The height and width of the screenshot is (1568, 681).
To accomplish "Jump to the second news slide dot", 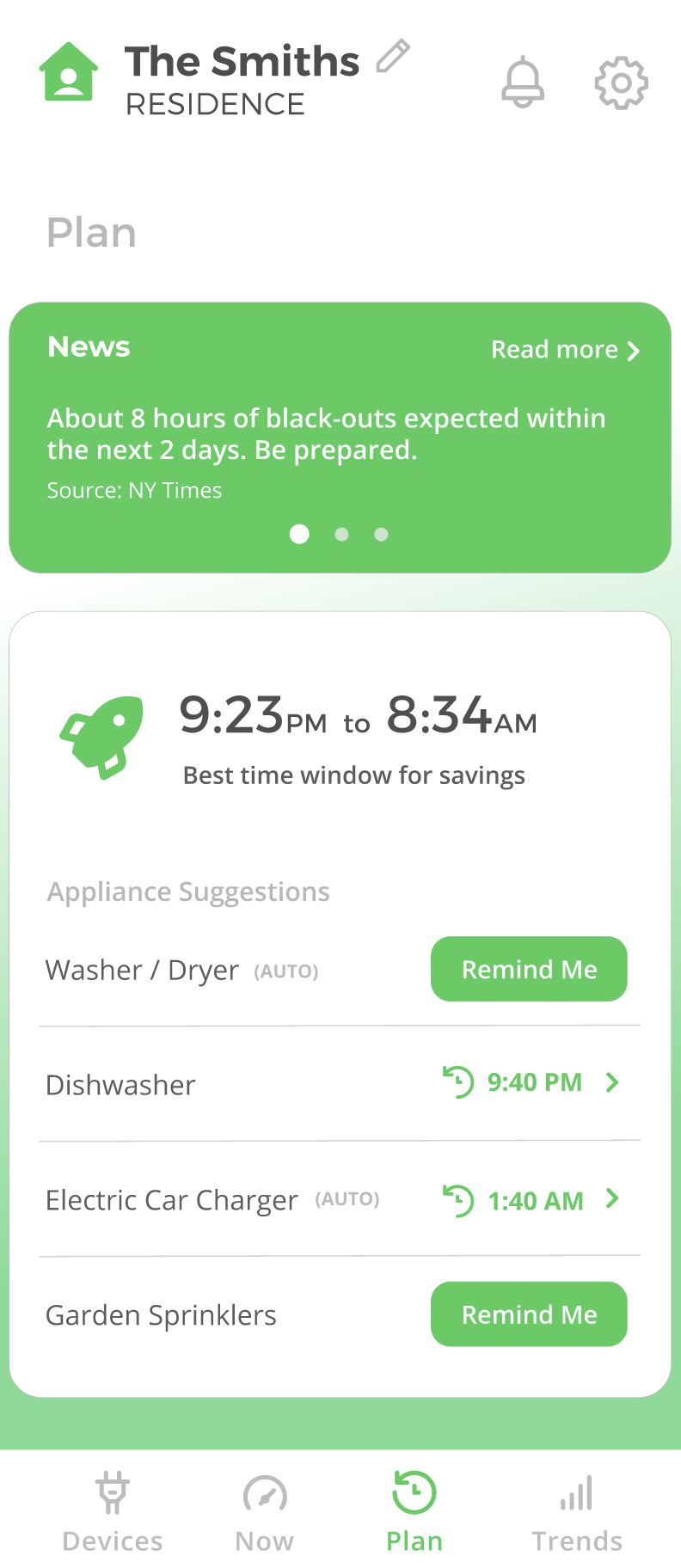I will 341,535.
